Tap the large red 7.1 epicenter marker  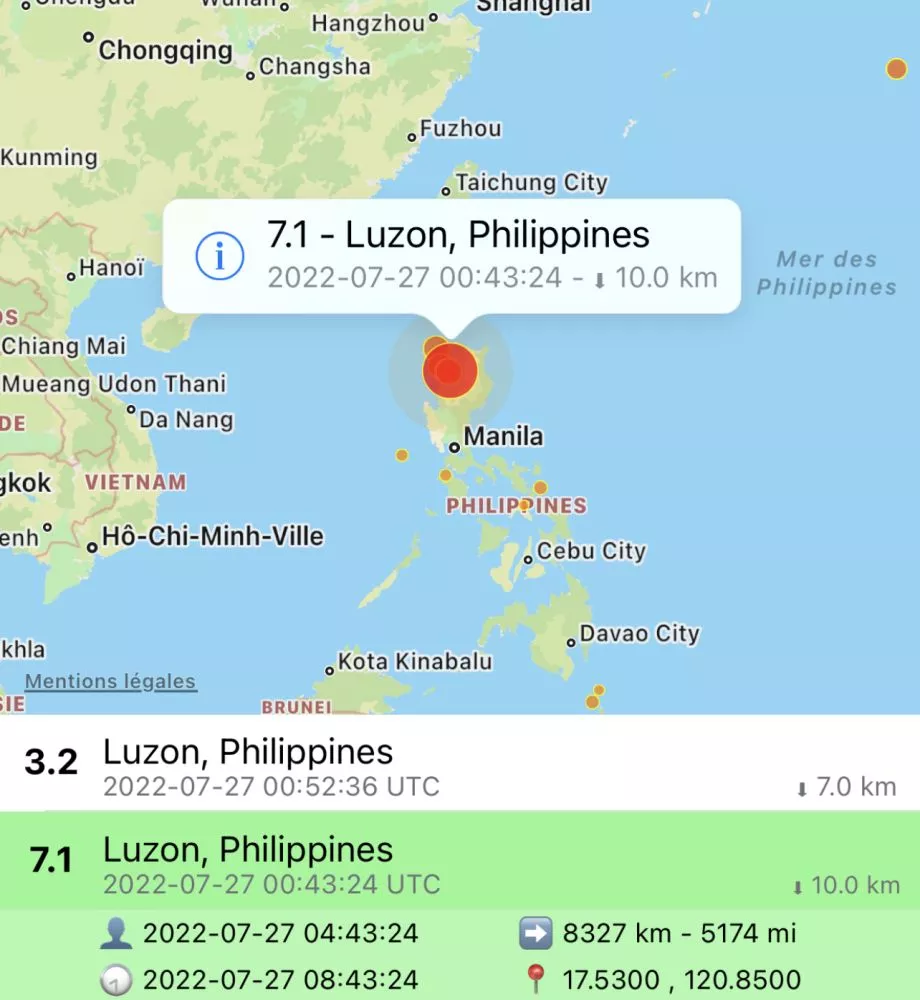coord(450,371)
